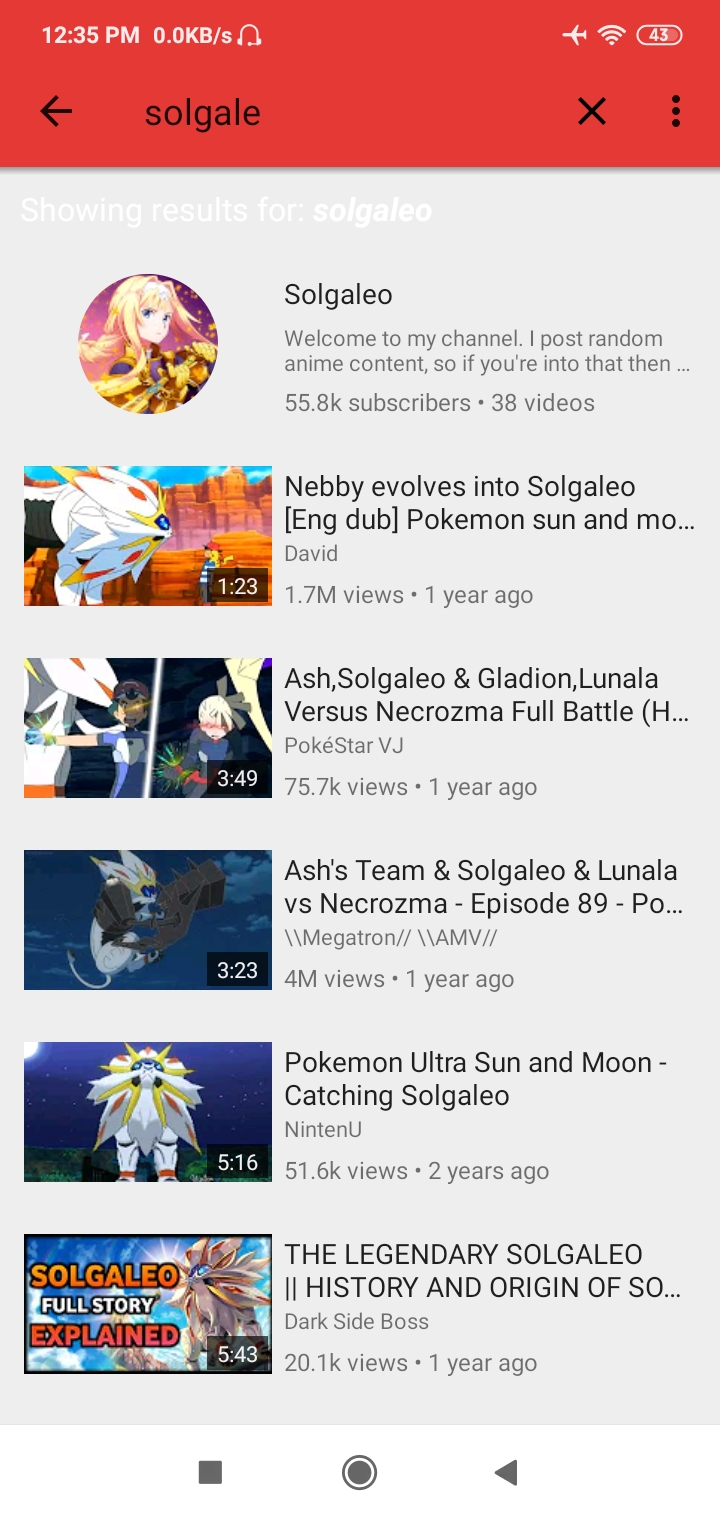The width and height of the screenshot is (720, 1520).
Task: Tap the system home button
Action: click(x=359, y=1472)
